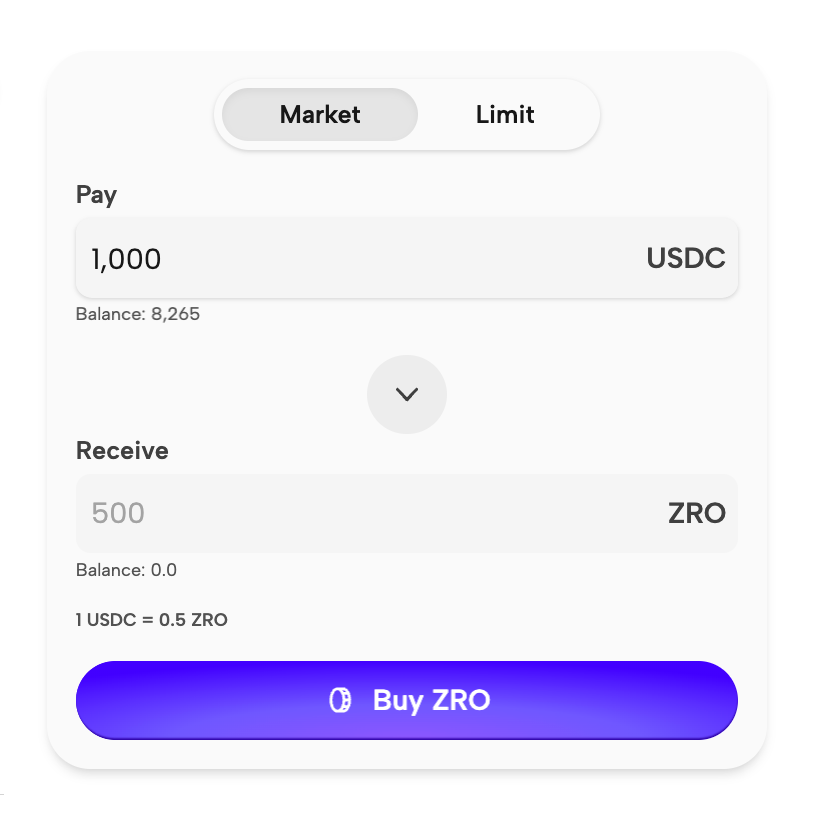Edit the Pay amount field
The width and height of the screenshot is (828, 835).
(x=350, y=259)
